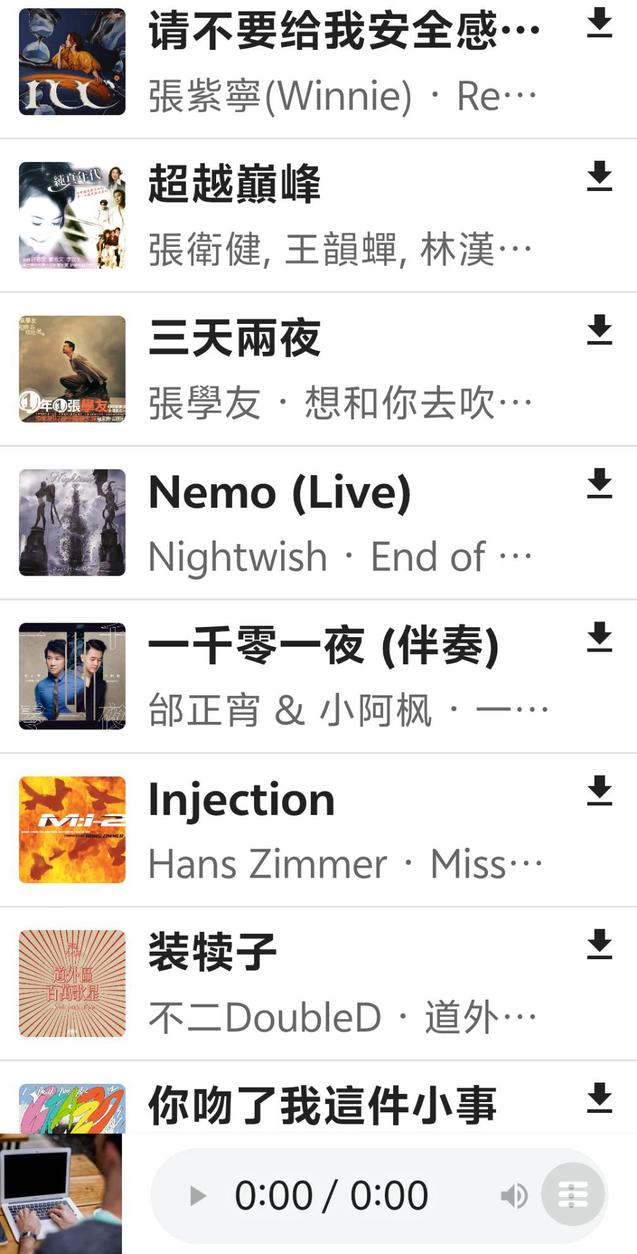Screen dimensions: 637x1254
Task: Download 你吻了我這件小事
Action: tap(599, 1097)
